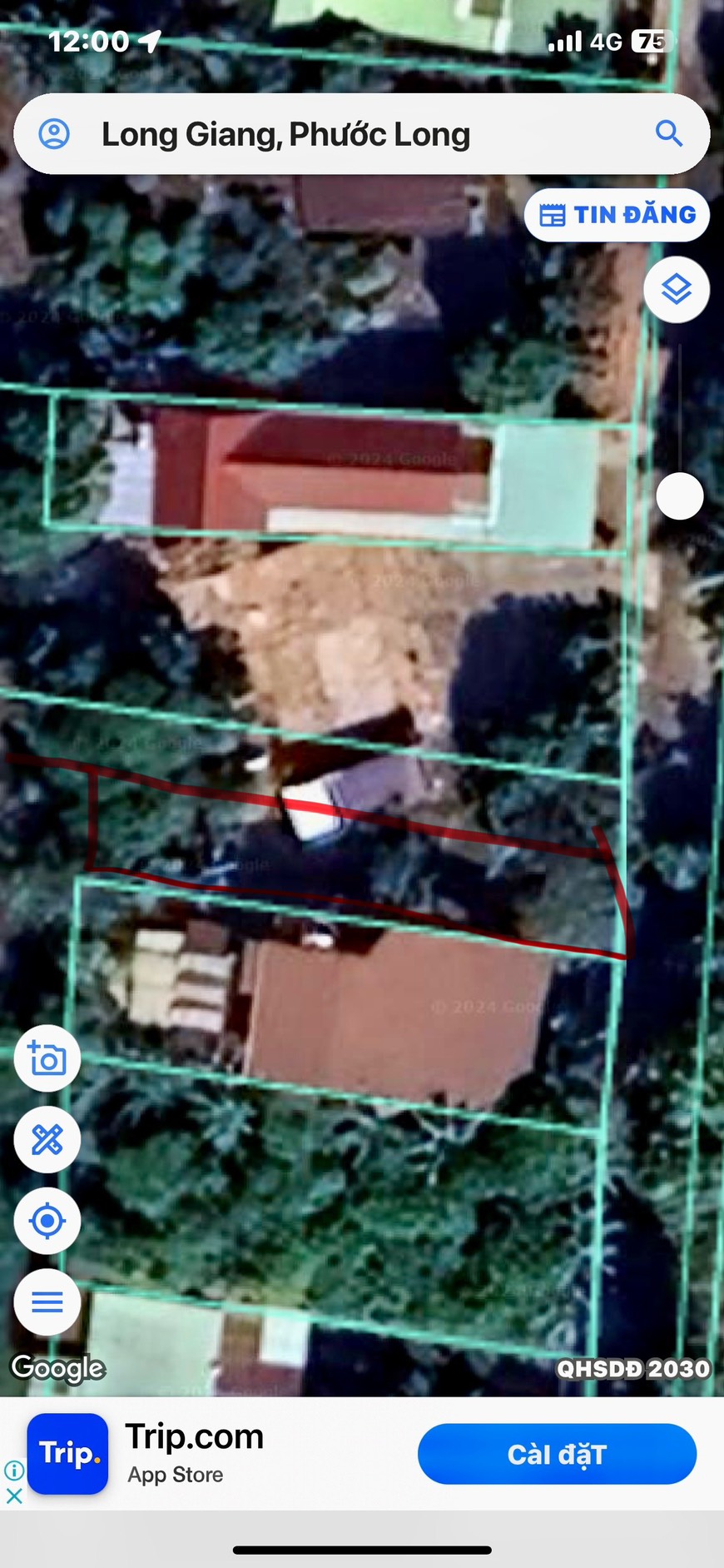Open the measurement tools button
This screenshot has width=724, height=1568.
pyautogui.click(x=47, y=1139)
